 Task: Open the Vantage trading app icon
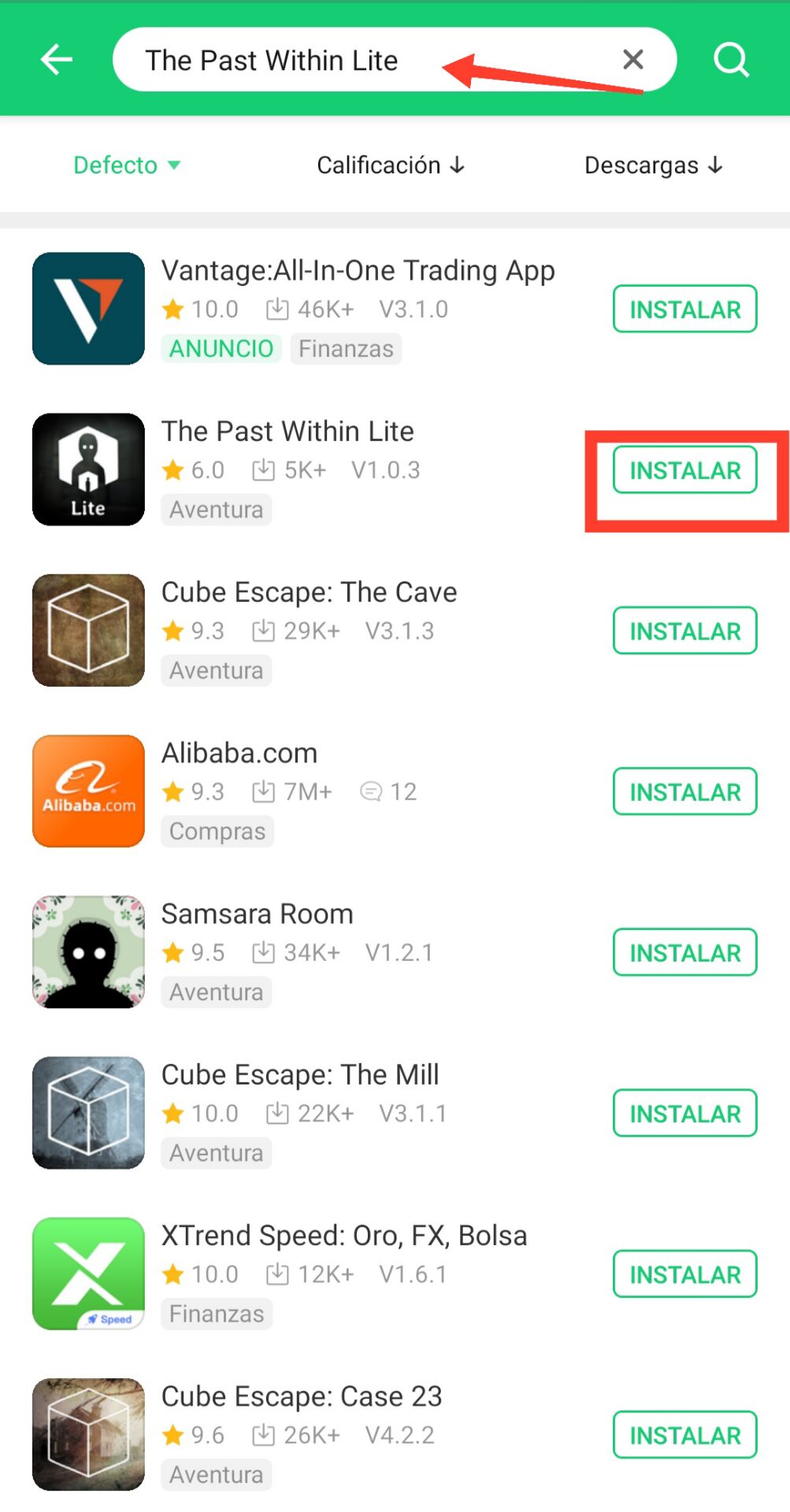point(87,308)
